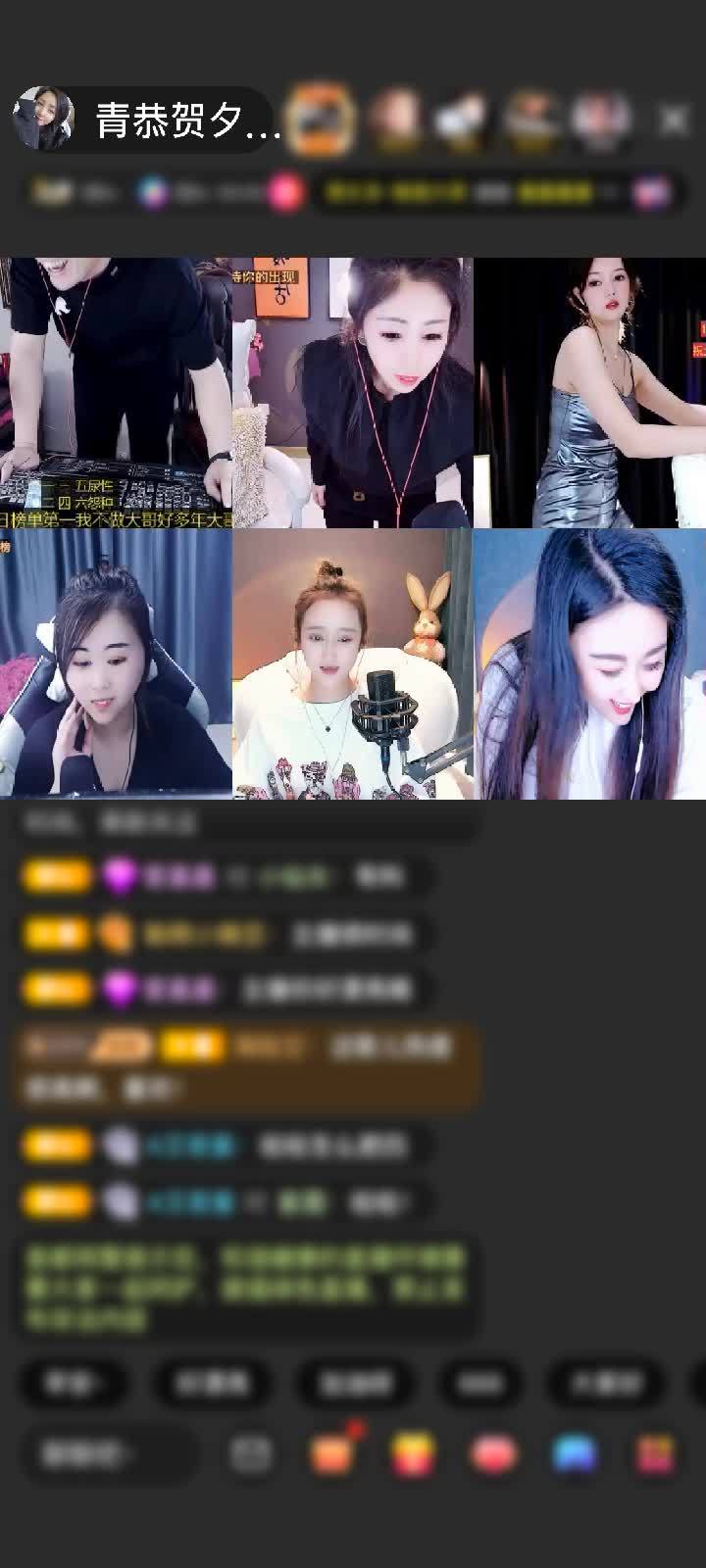Open the orange icon with red dot
706x1568 pixels.
(x=333, y=1453)
